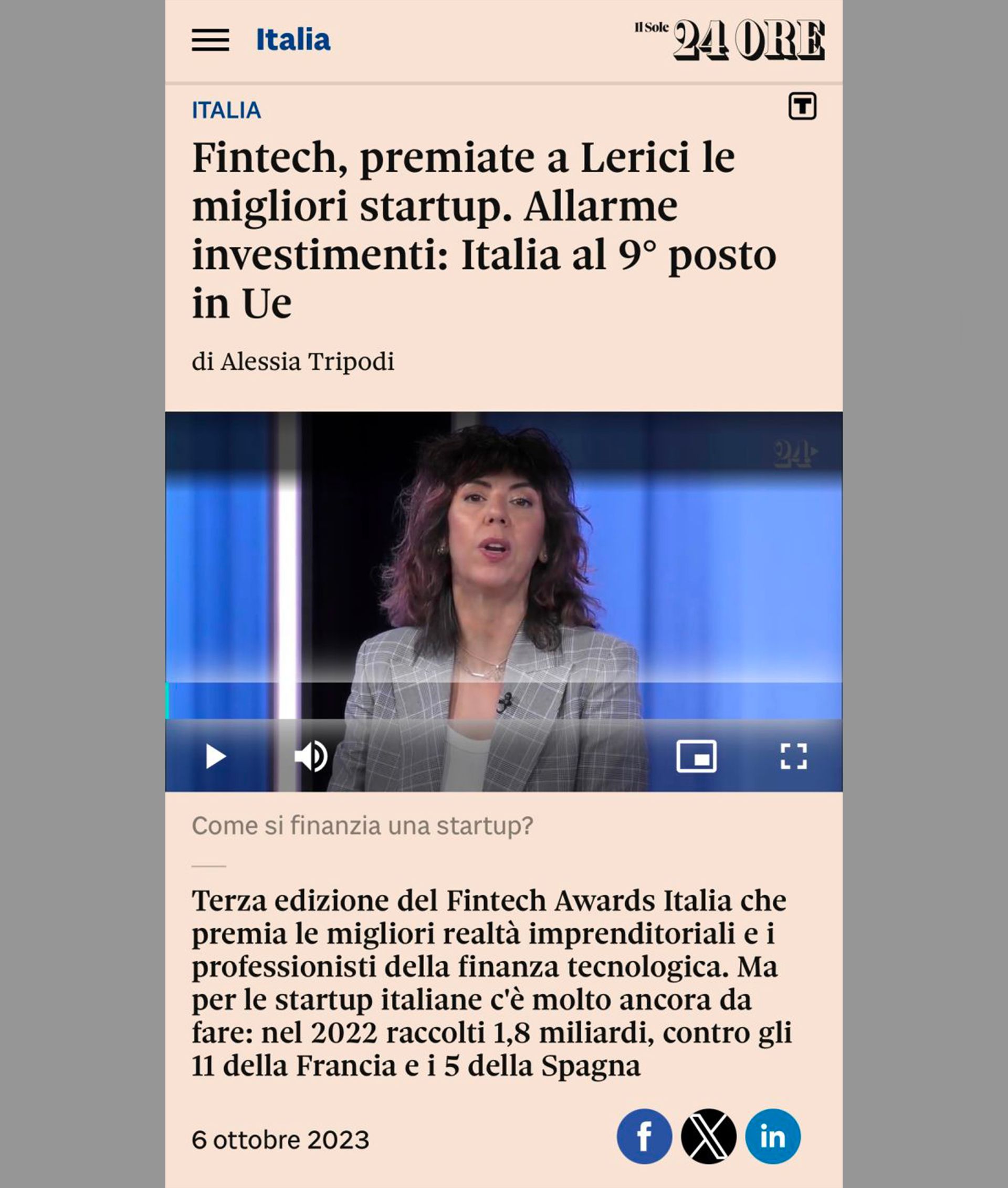Play the startup financing video
The image size is (1008, 1188).
click(215, 756)
